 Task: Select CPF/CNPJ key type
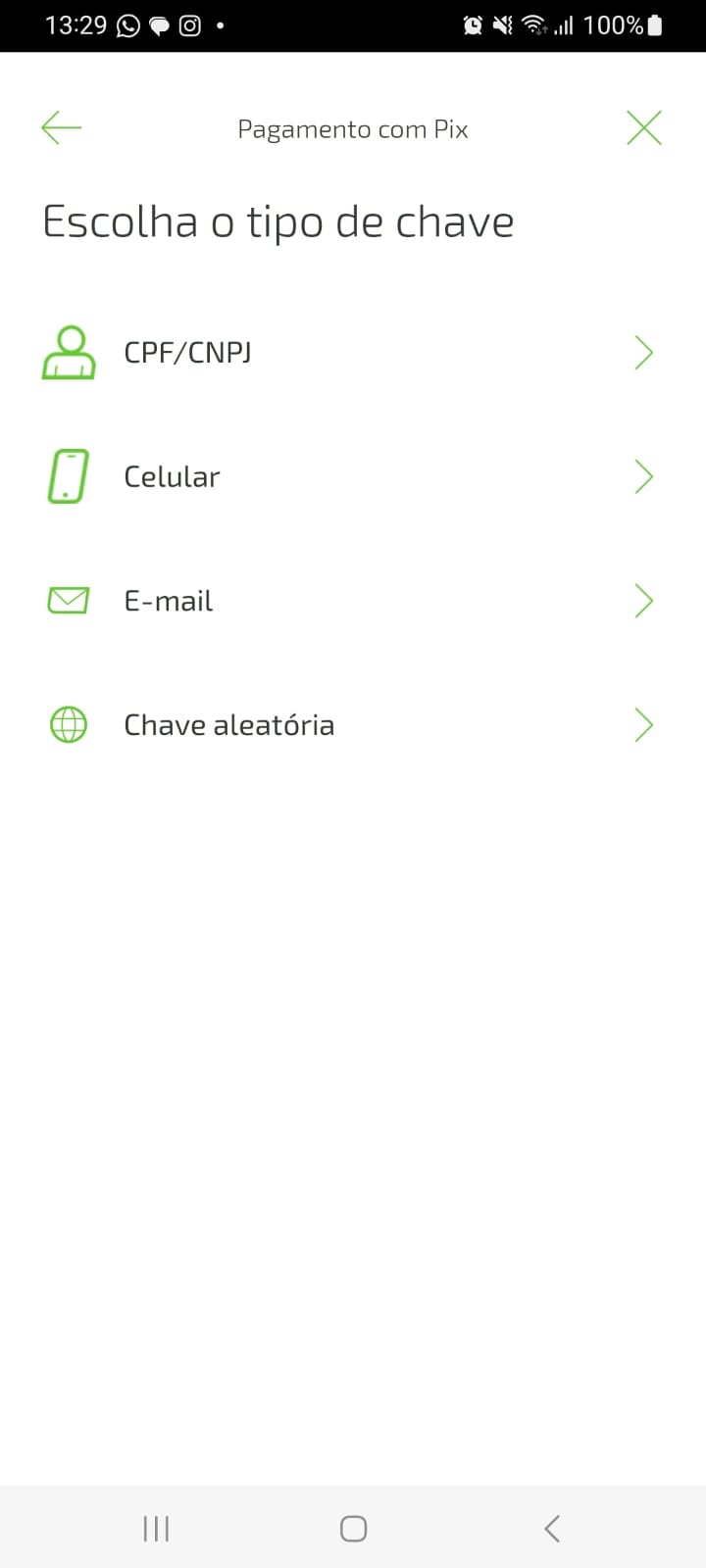[353, 353]
